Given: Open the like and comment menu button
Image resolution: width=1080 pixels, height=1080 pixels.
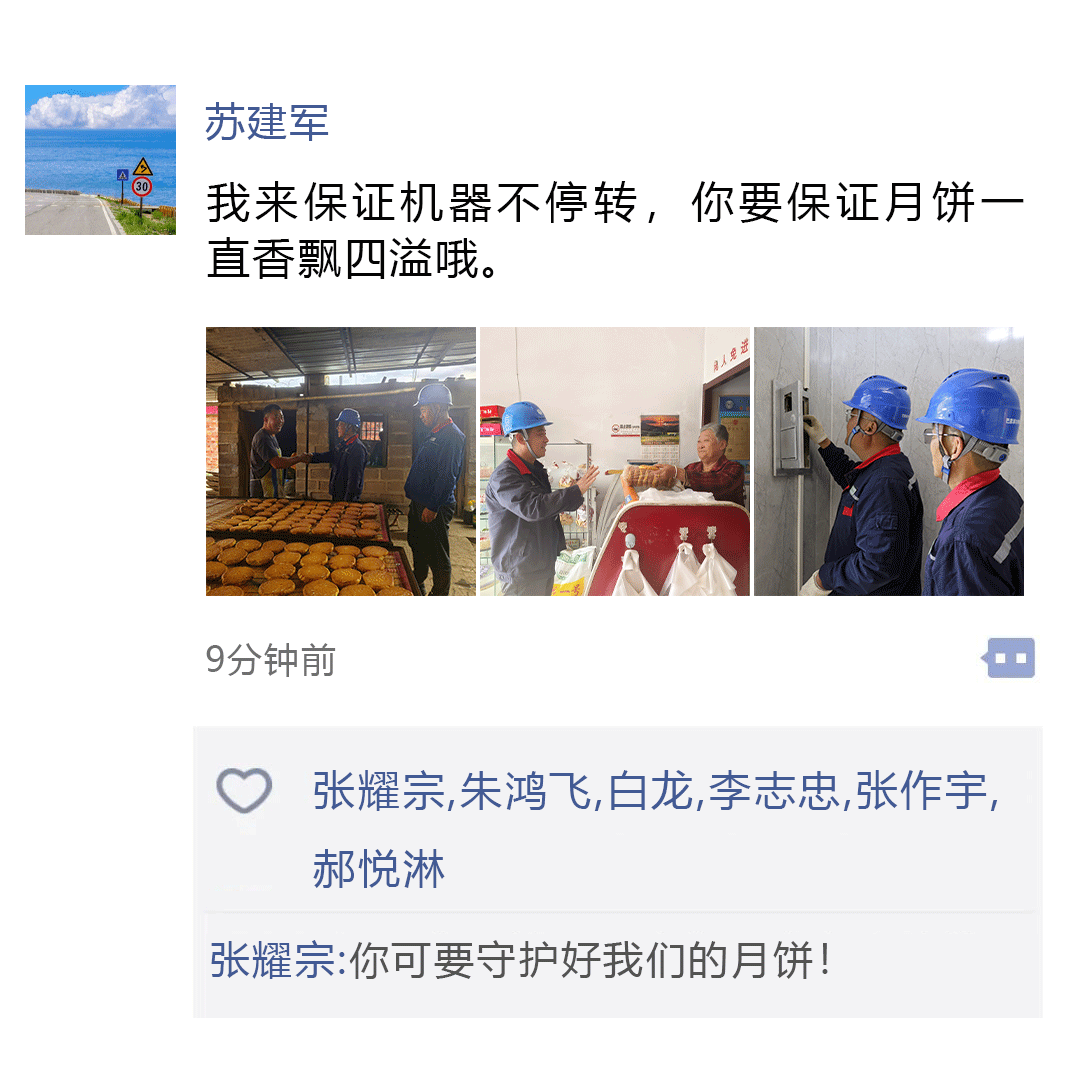Looking at the screenshot, I should tap(1010, 658).
